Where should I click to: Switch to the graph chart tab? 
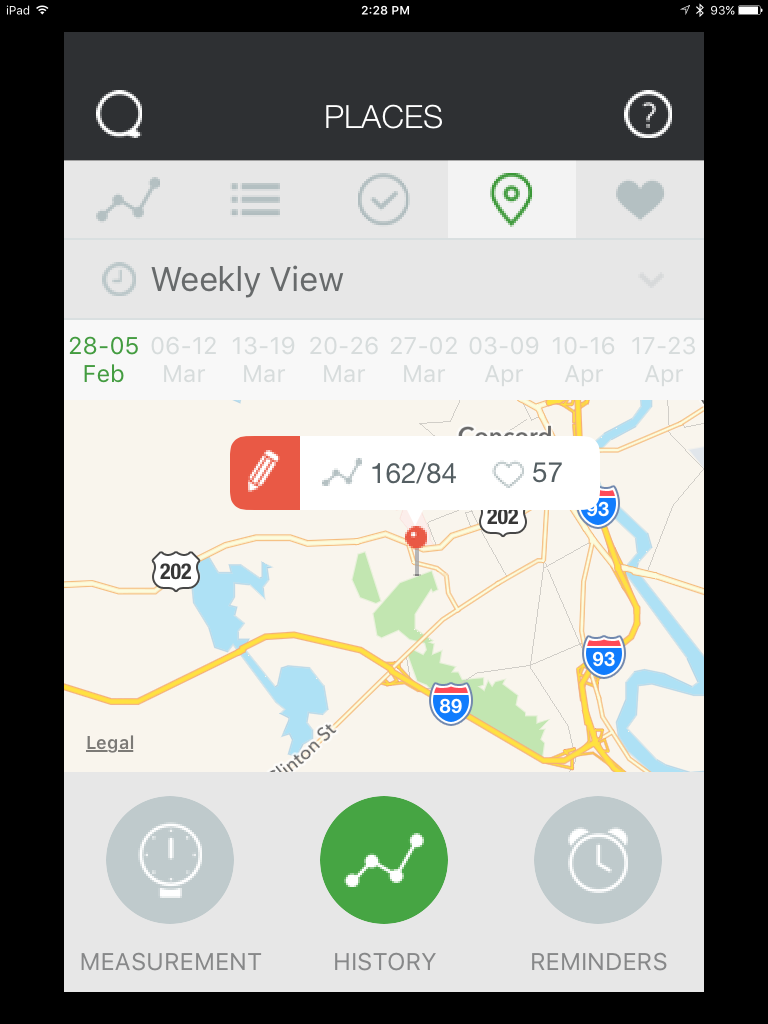[x=128, y=199]
